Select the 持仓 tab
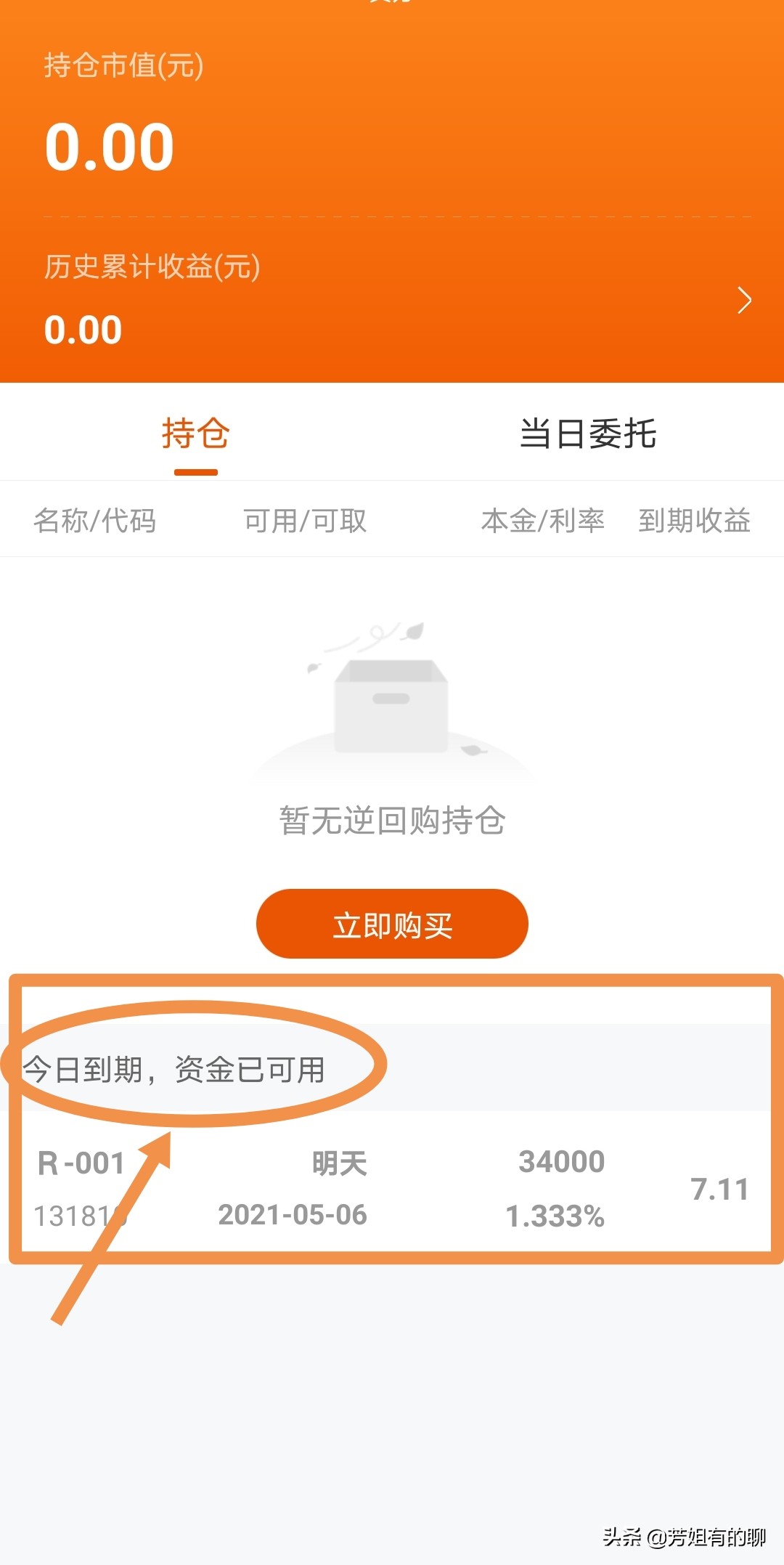Screen dimensions: 784x1565 195,434
